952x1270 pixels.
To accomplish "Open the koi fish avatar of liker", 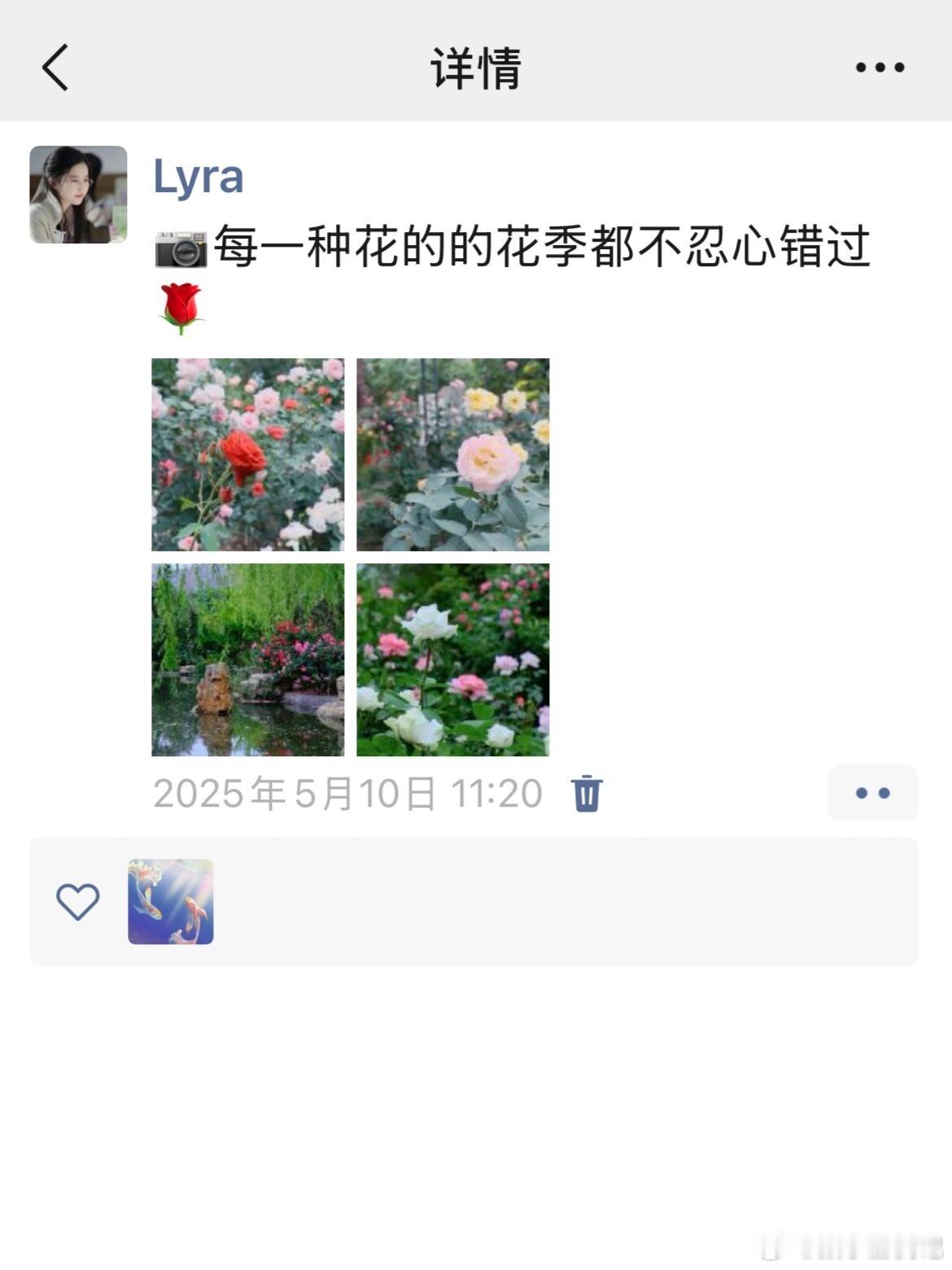I will pos(171,902).
